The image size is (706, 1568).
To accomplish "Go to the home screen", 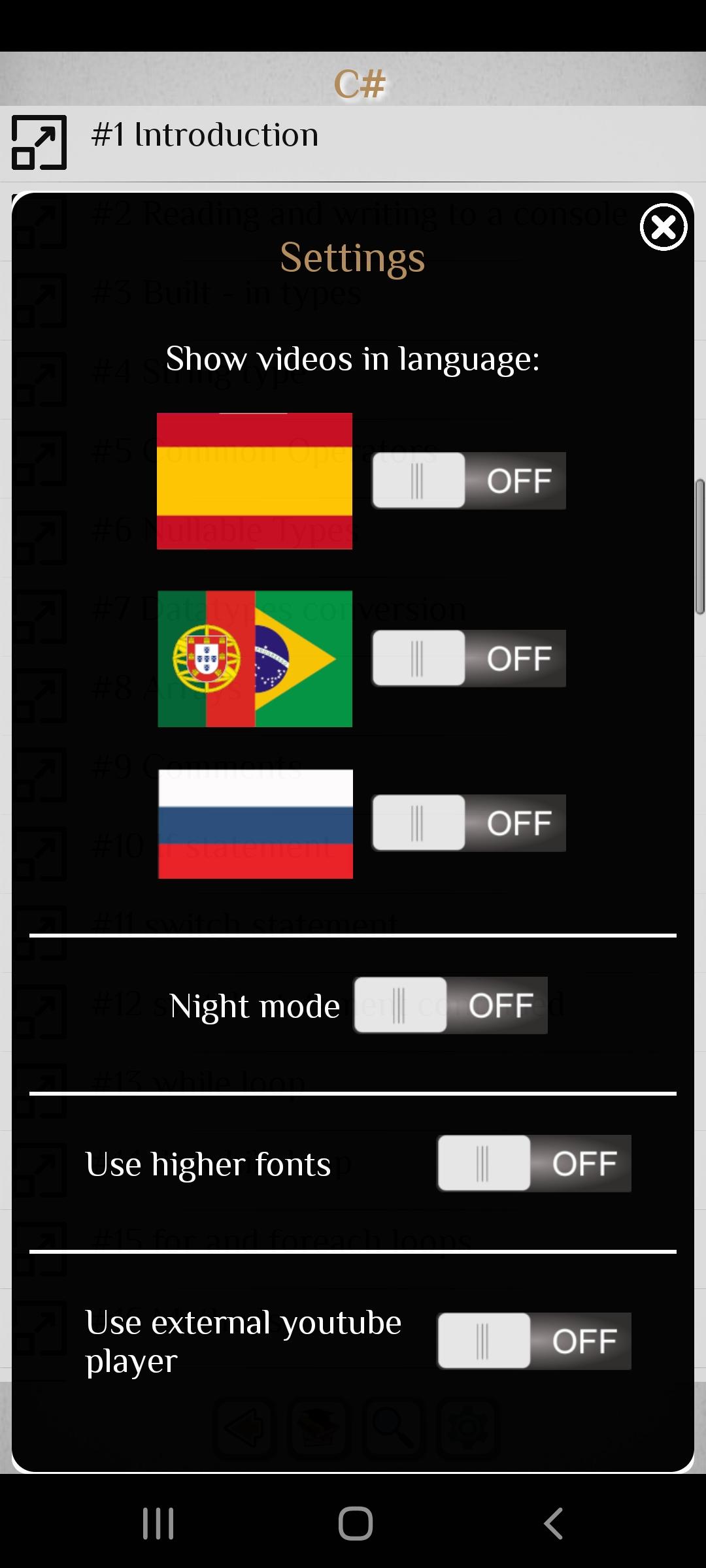I will pos(356,1524).
